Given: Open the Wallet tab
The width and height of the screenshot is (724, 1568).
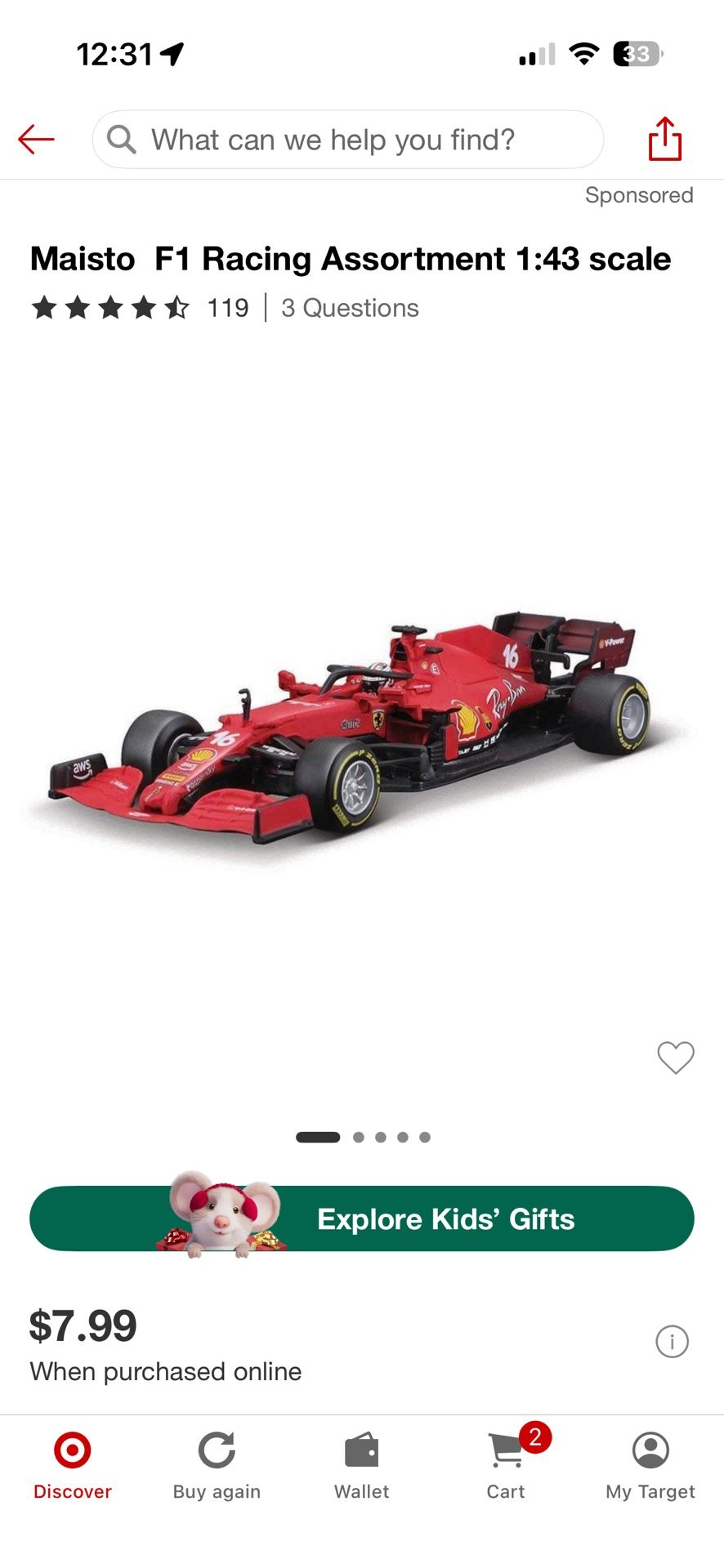Looking at the screenshot, I should click(361, 1466).
